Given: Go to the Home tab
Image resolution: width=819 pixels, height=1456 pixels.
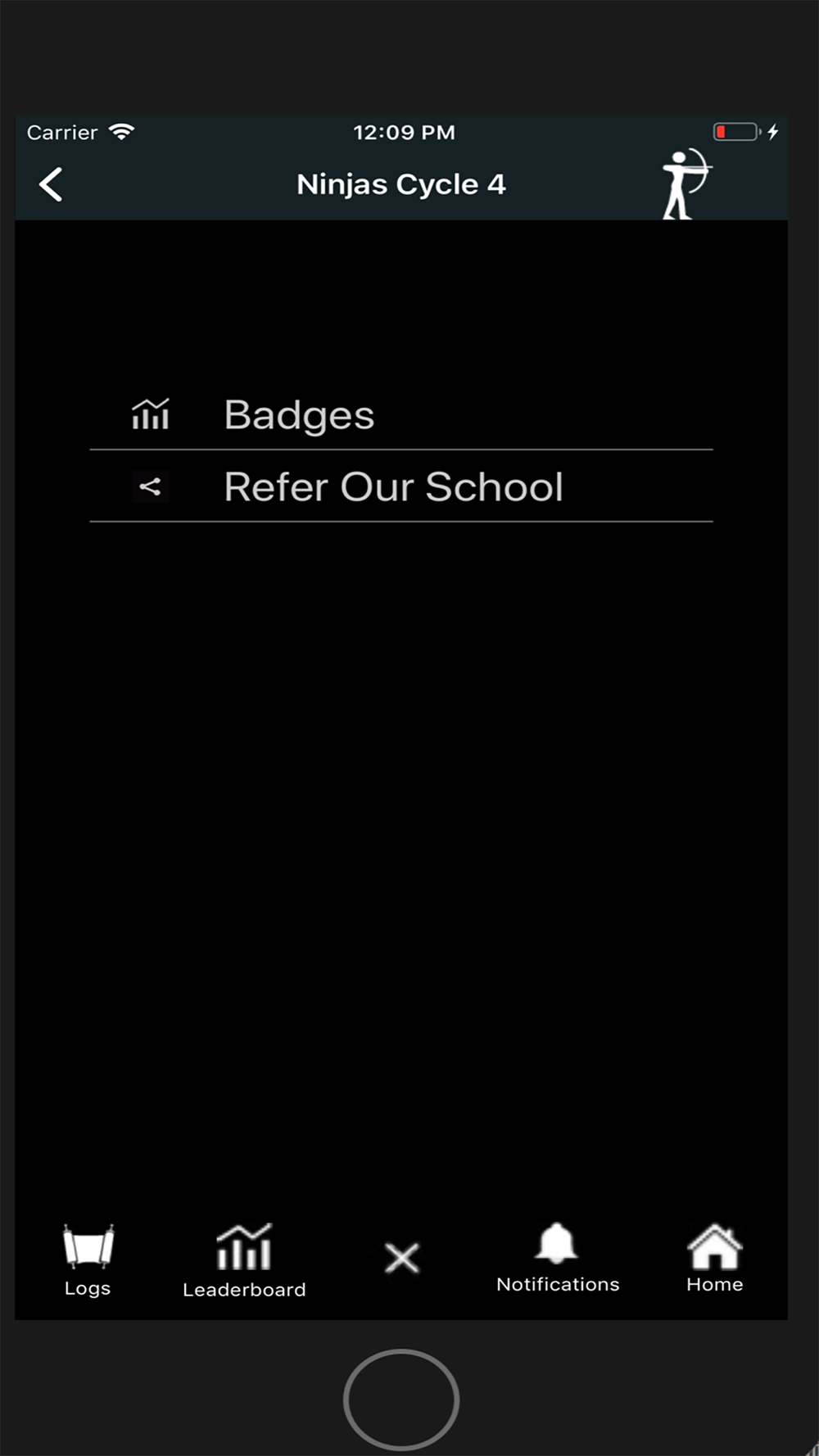Looking at the screenshot, I should (x=714, y=1259).
